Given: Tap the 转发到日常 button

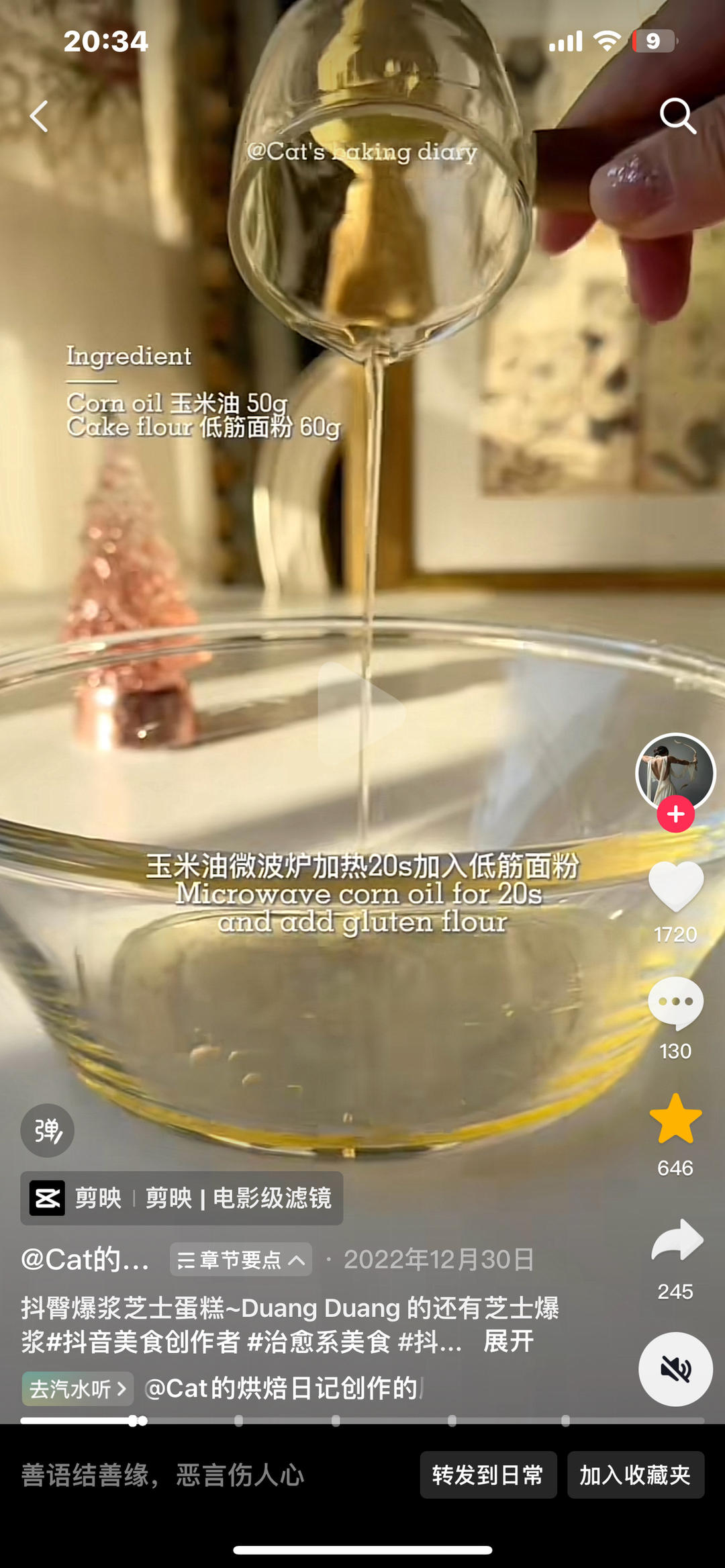Looking at the screenshot, I should (x=489, y=1475).
